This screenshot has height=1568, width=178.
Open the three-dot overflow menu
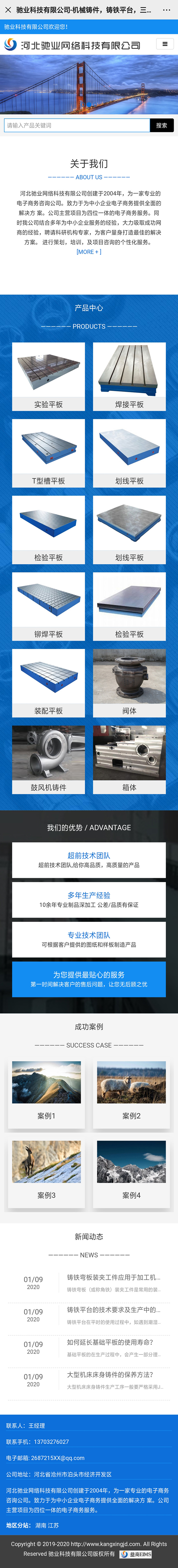tap(166, 10)
